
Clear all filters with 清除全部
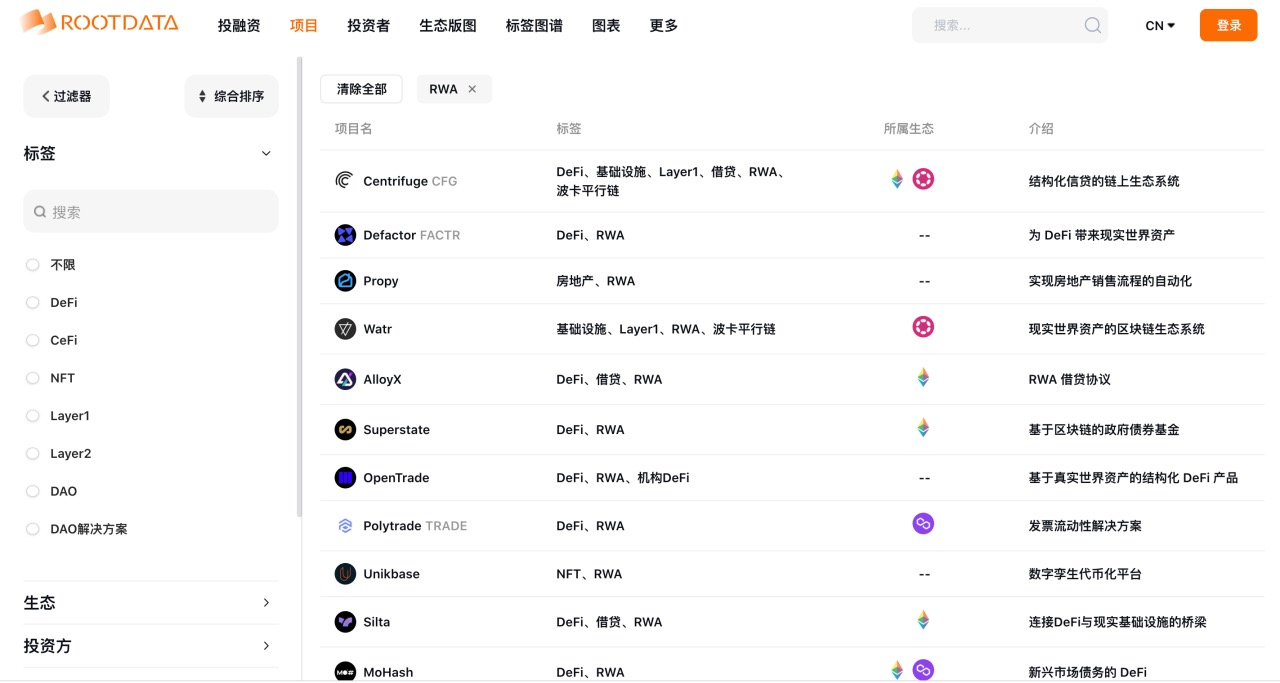361,89
